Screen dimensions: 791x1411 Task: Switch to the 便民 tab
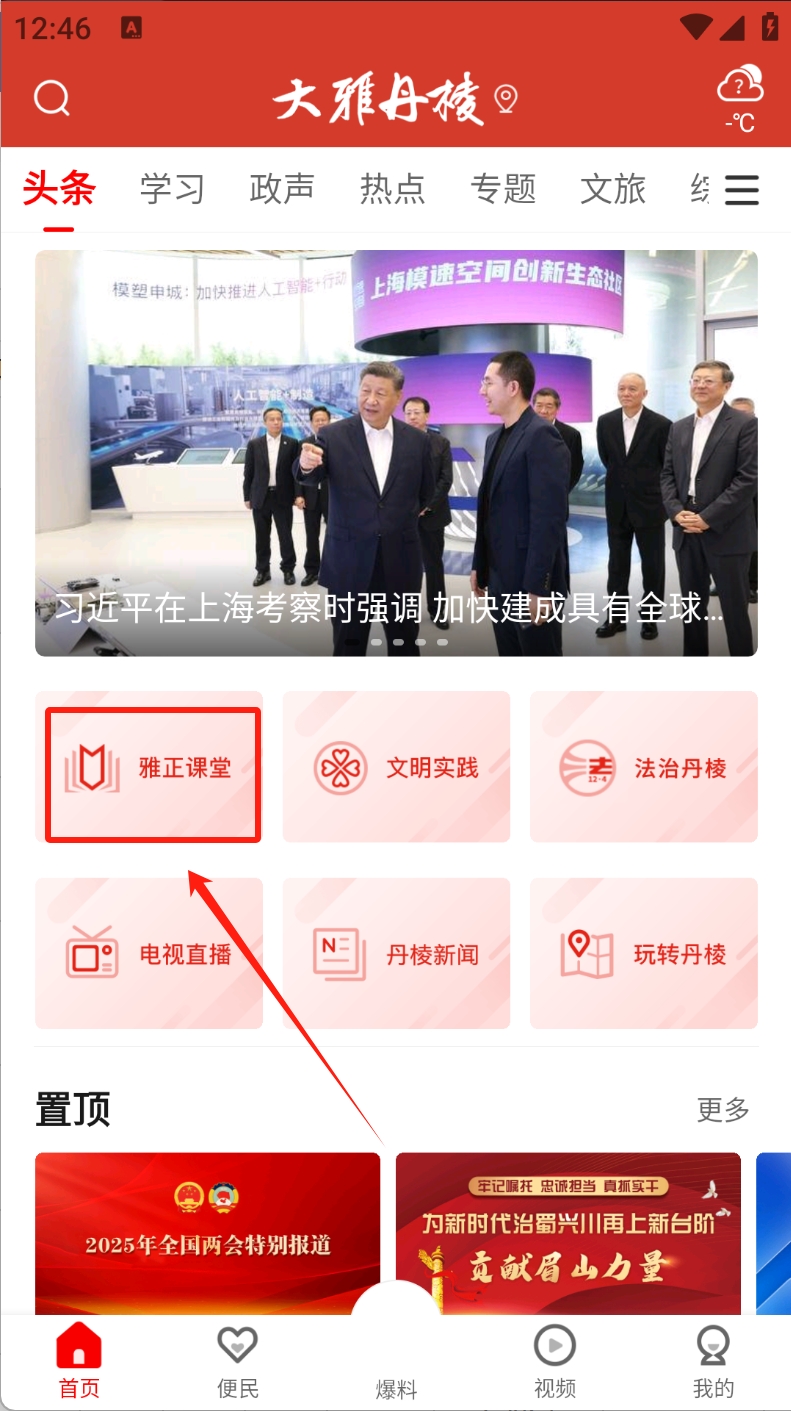(238, 1361)
